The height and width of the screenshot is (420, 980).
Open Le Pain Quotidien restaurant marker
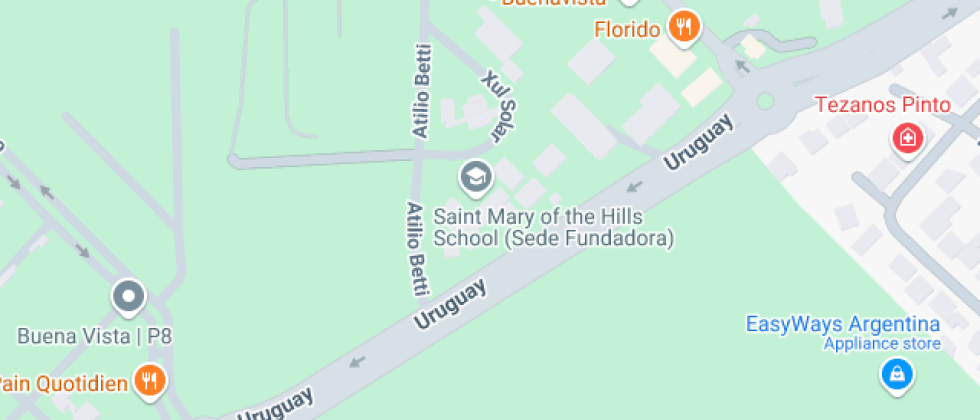point(151,381)
